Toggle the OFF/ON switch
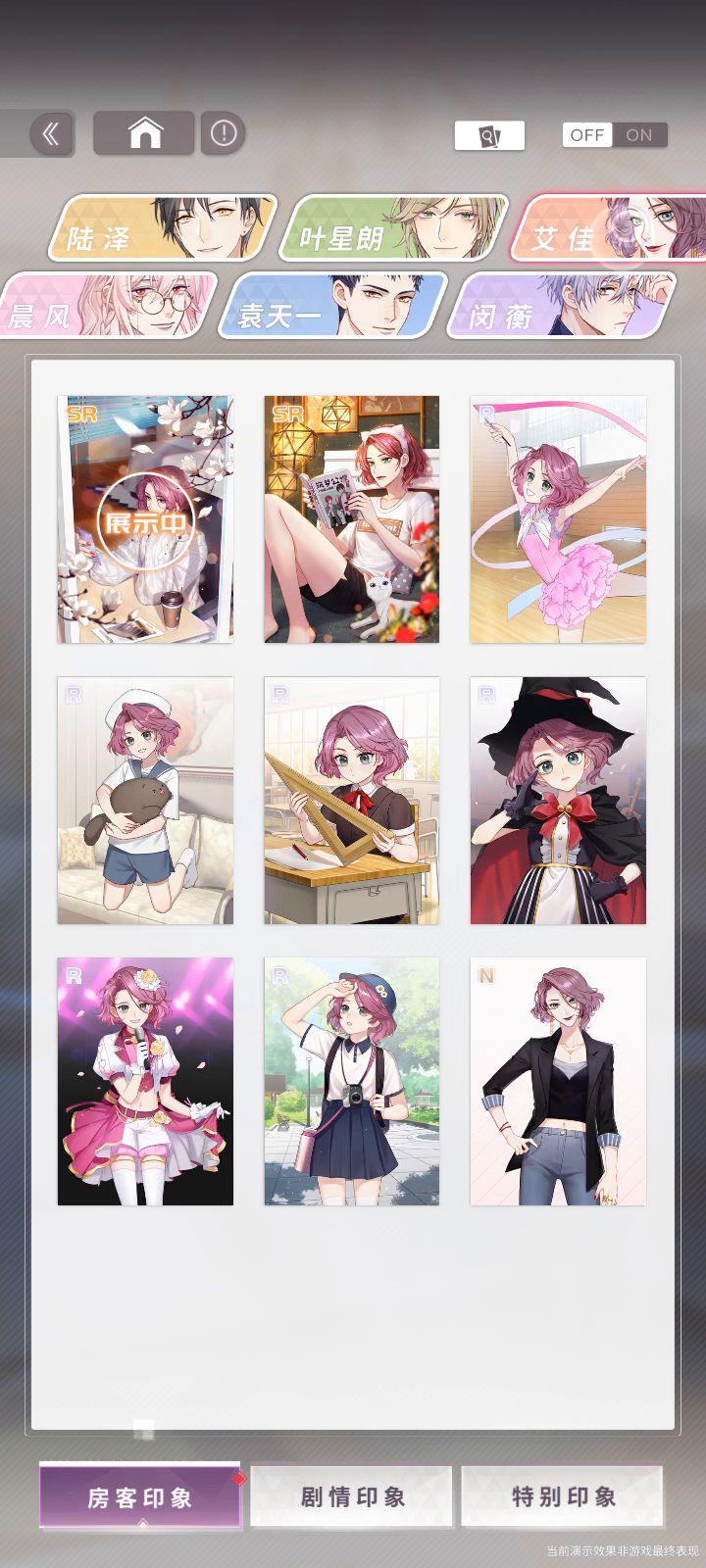 point(615,135)
